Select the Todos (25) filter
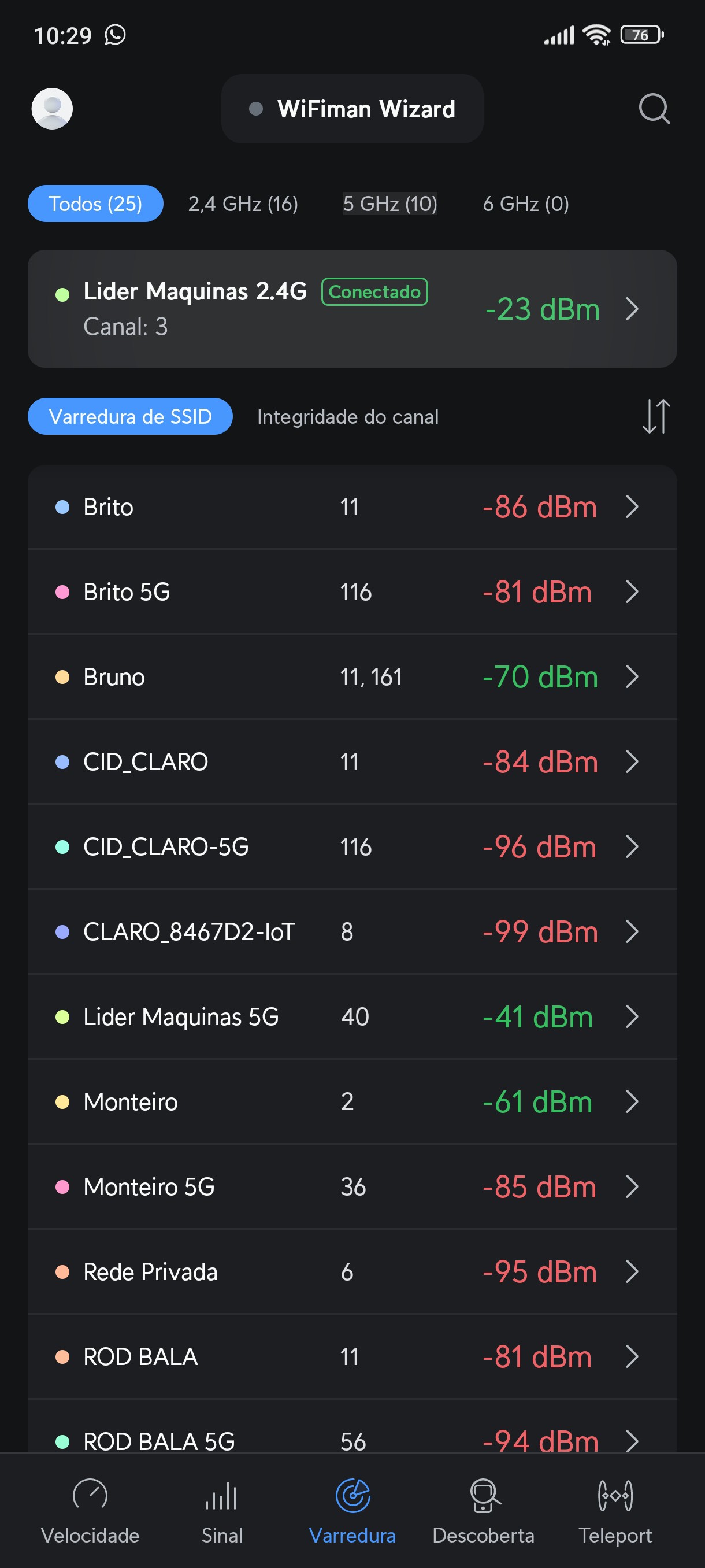 tap(95, 204)
